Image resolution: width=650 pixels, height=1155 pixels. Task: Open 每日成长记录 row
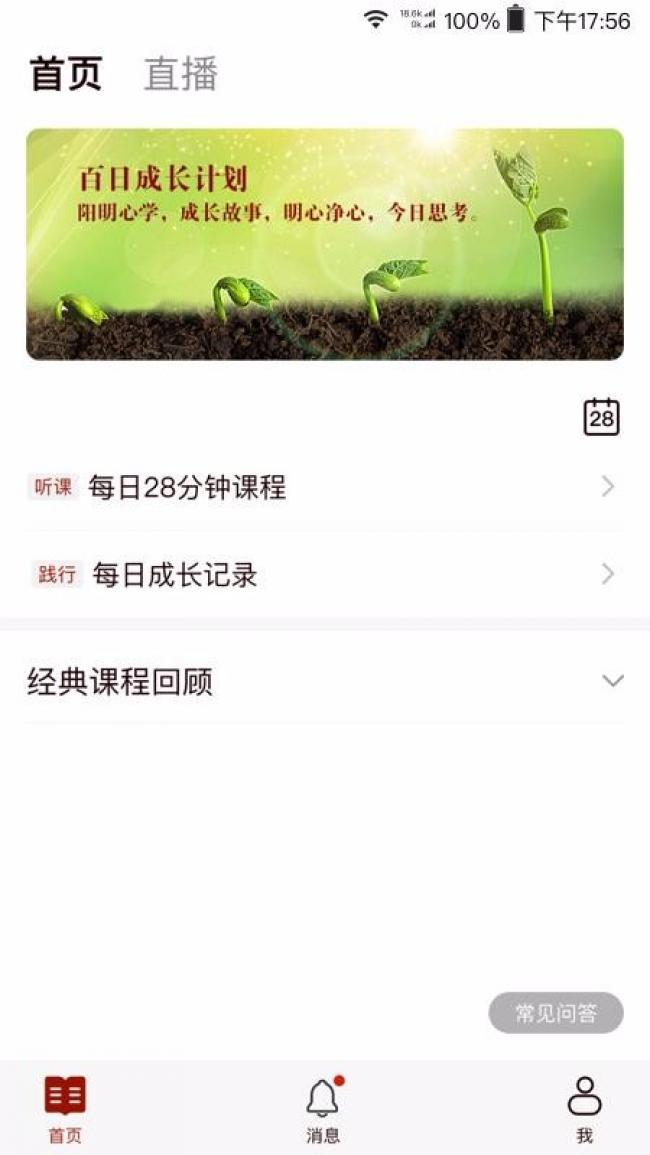pos(325,575)
